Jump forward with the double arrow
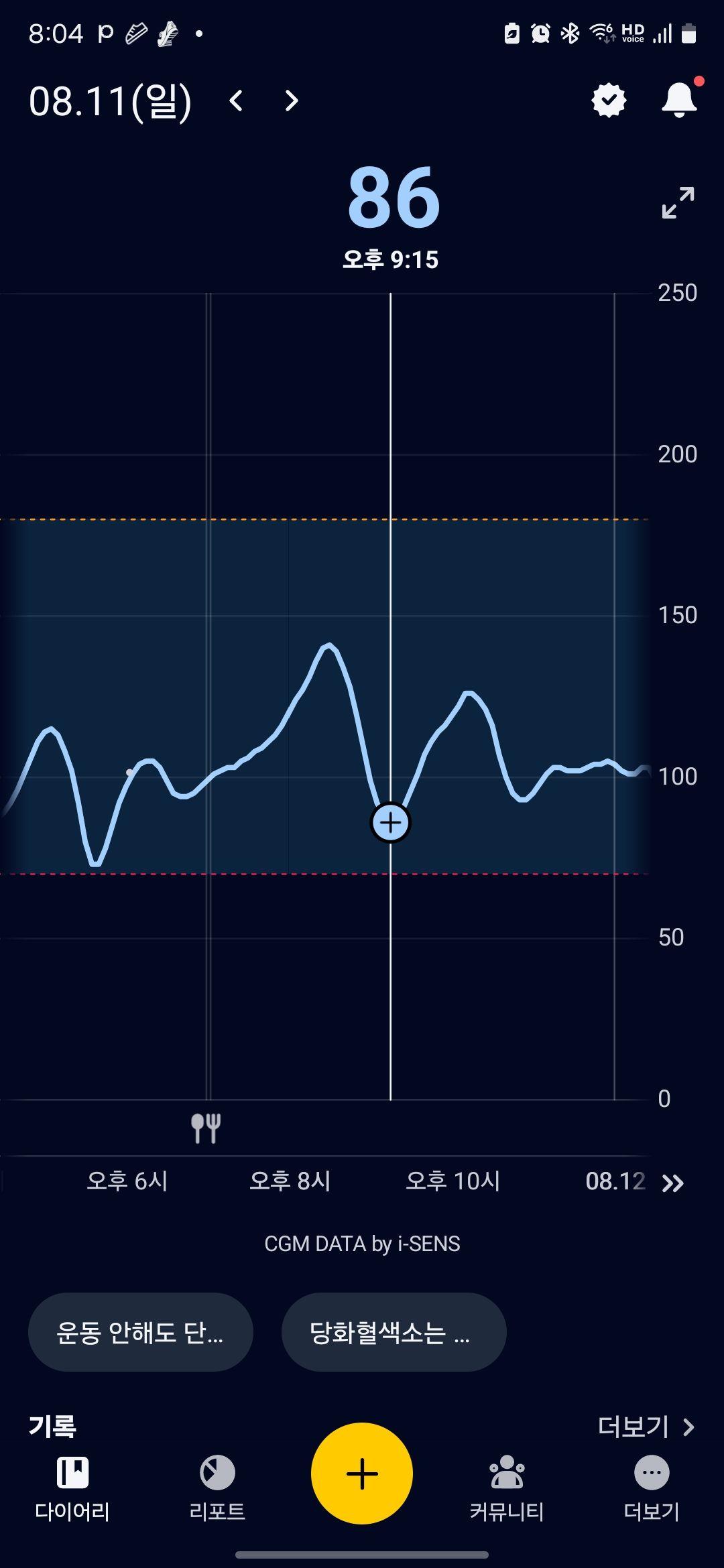 pyautogui.click(x=672, y=1183)
